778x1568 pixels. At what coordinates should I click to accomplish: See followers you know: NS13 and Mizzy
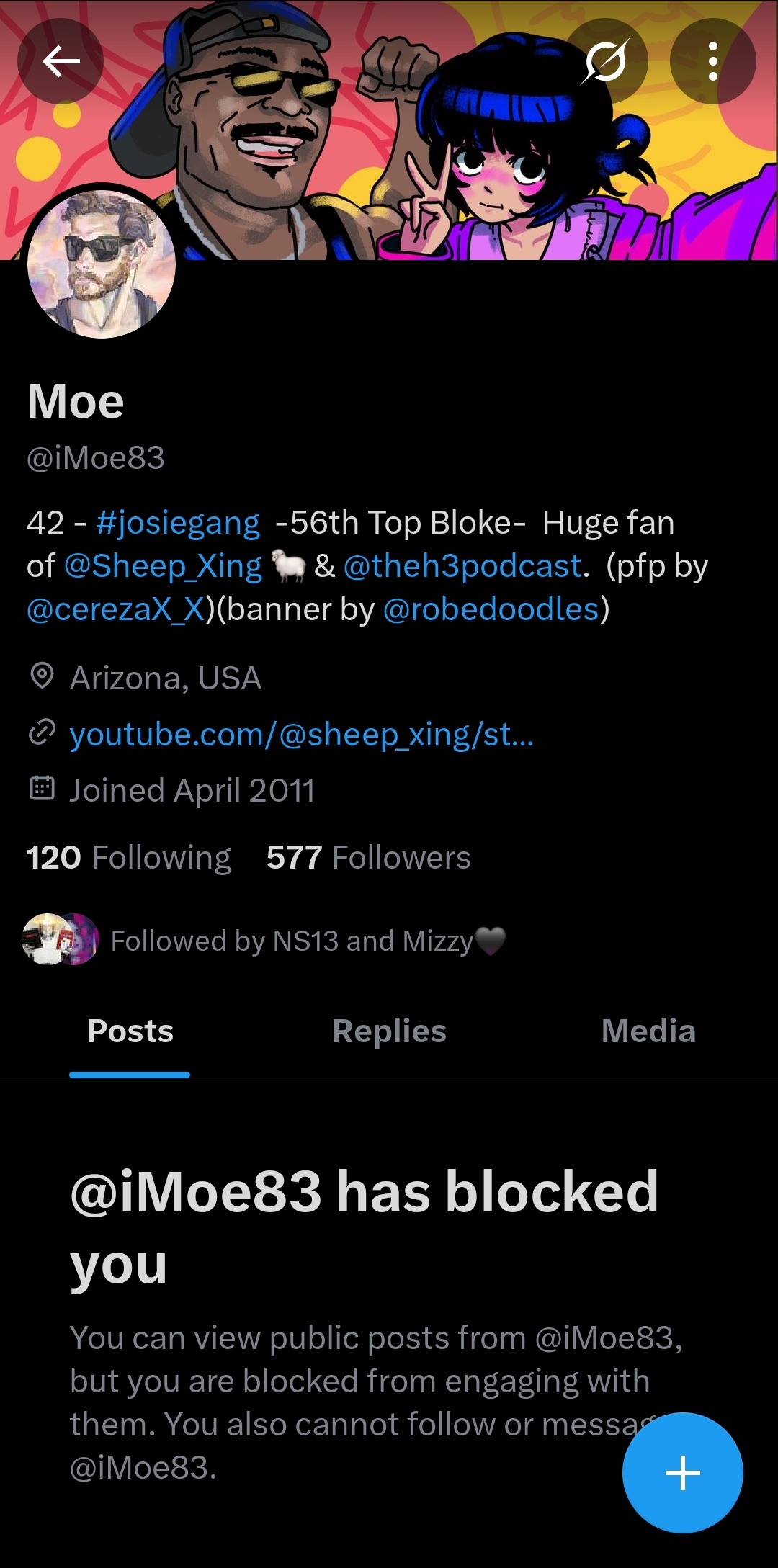click(x=265, y=940)
